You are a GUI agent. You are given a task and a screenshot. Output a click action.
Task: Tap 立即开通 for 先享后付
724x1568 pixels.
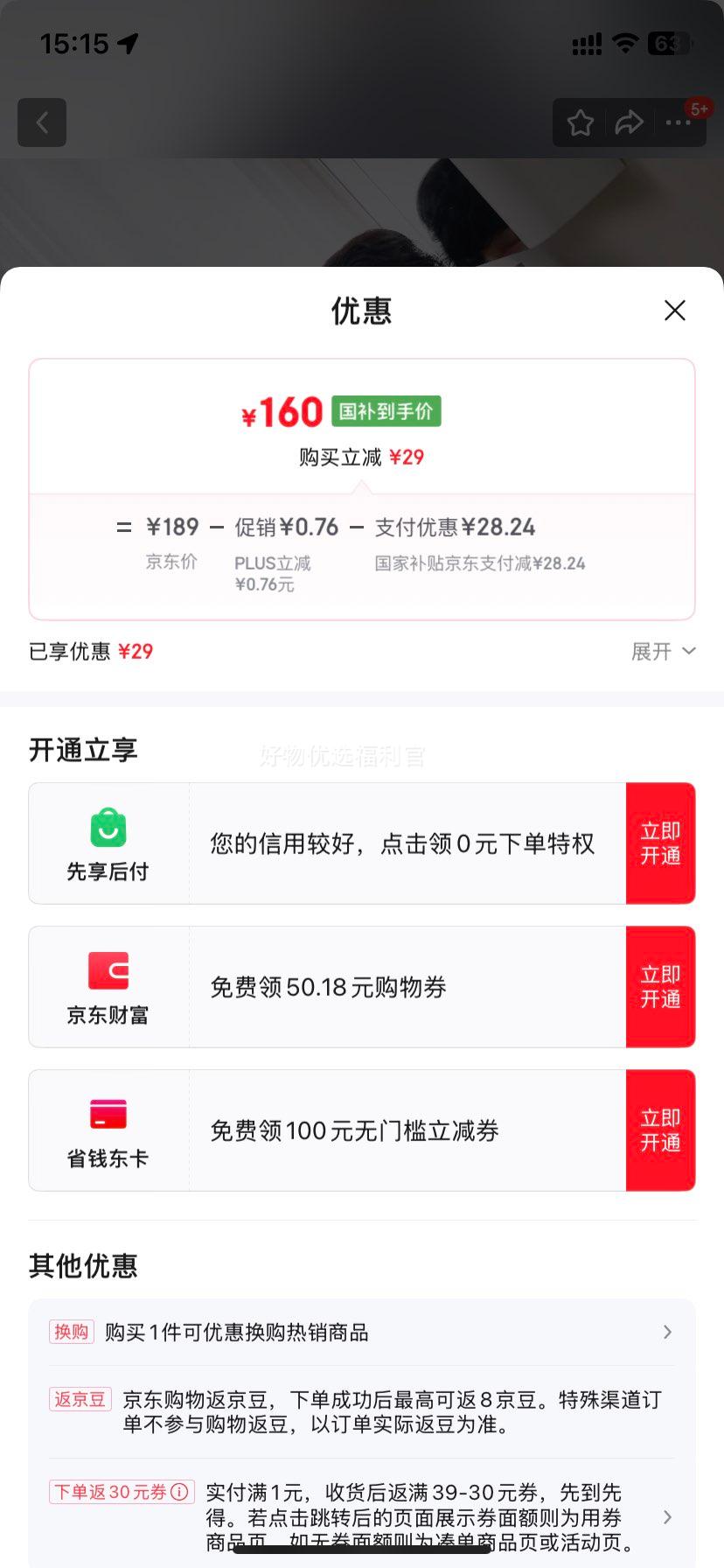click(661, 843)
